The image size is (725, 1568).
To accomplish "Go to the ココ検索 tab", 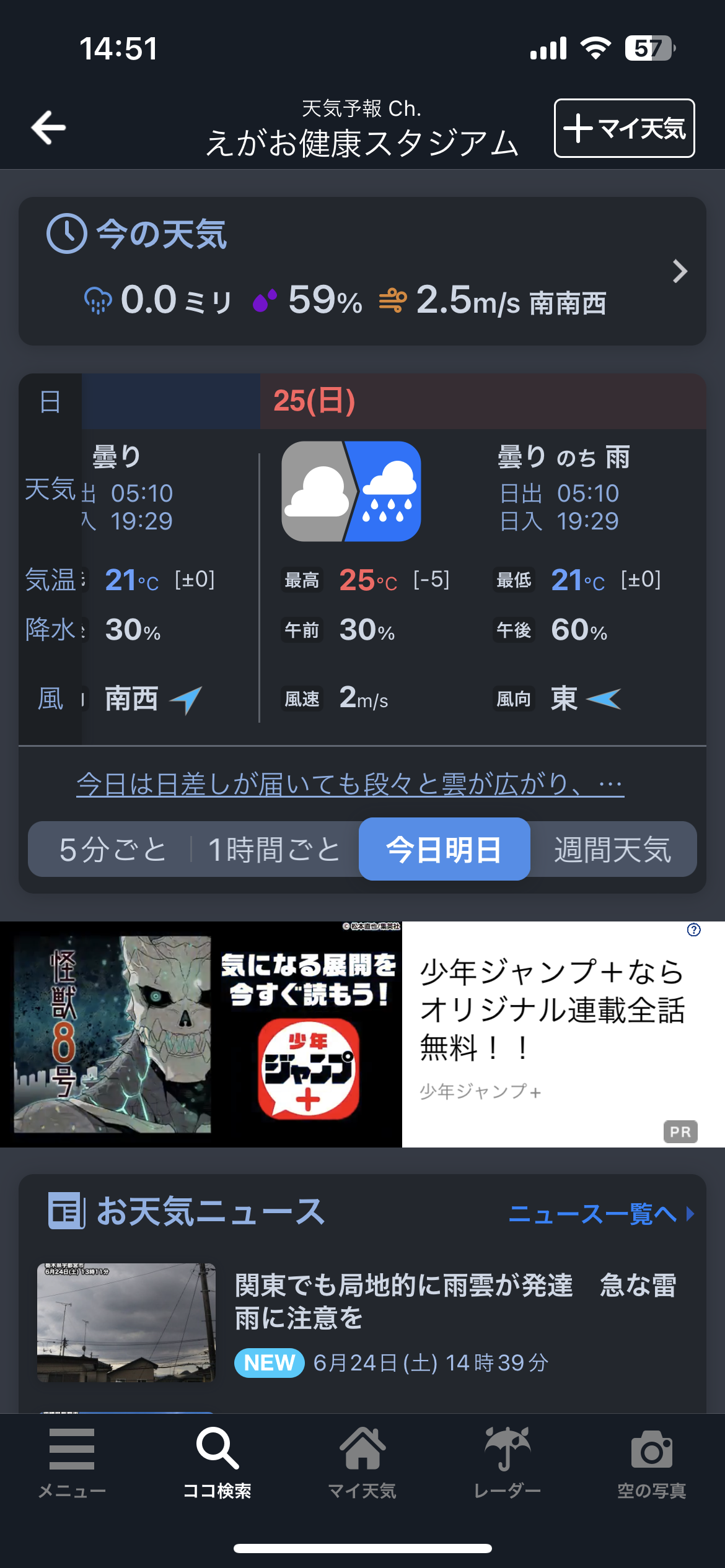I will tap(217, 1463).
